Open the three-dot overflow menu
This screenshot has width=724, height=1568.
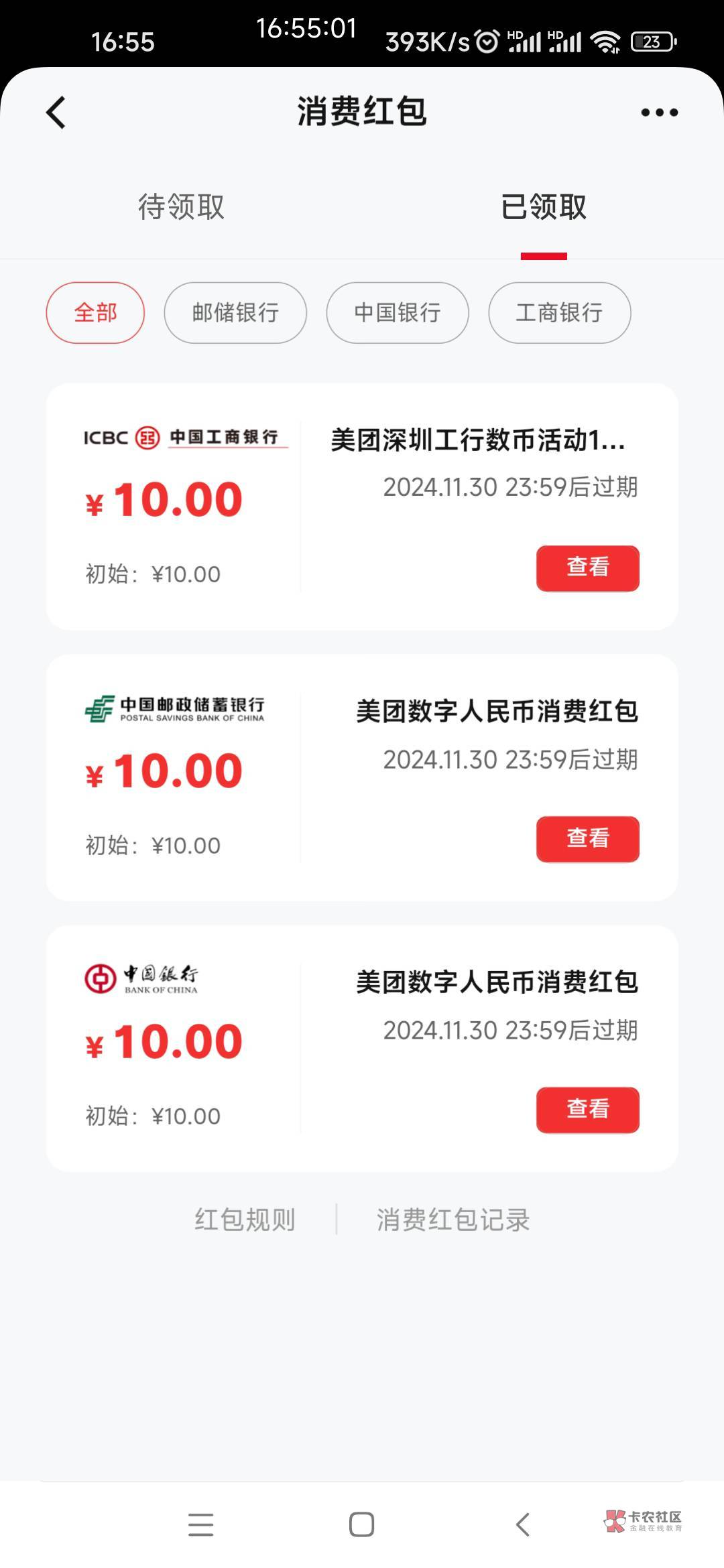tap(659, 113)
